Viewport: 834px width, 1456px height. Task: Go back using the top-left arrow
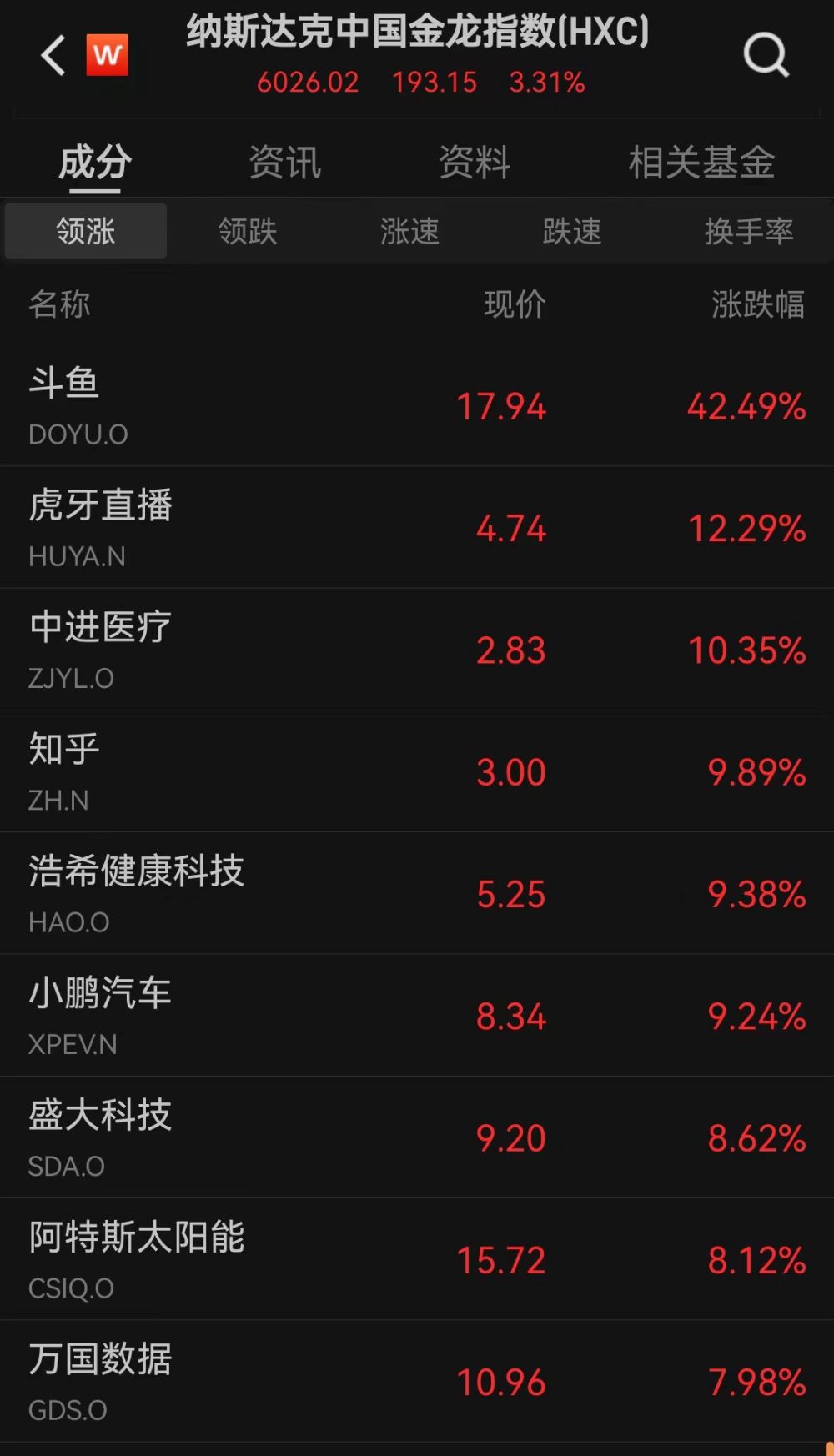(53, 56)
